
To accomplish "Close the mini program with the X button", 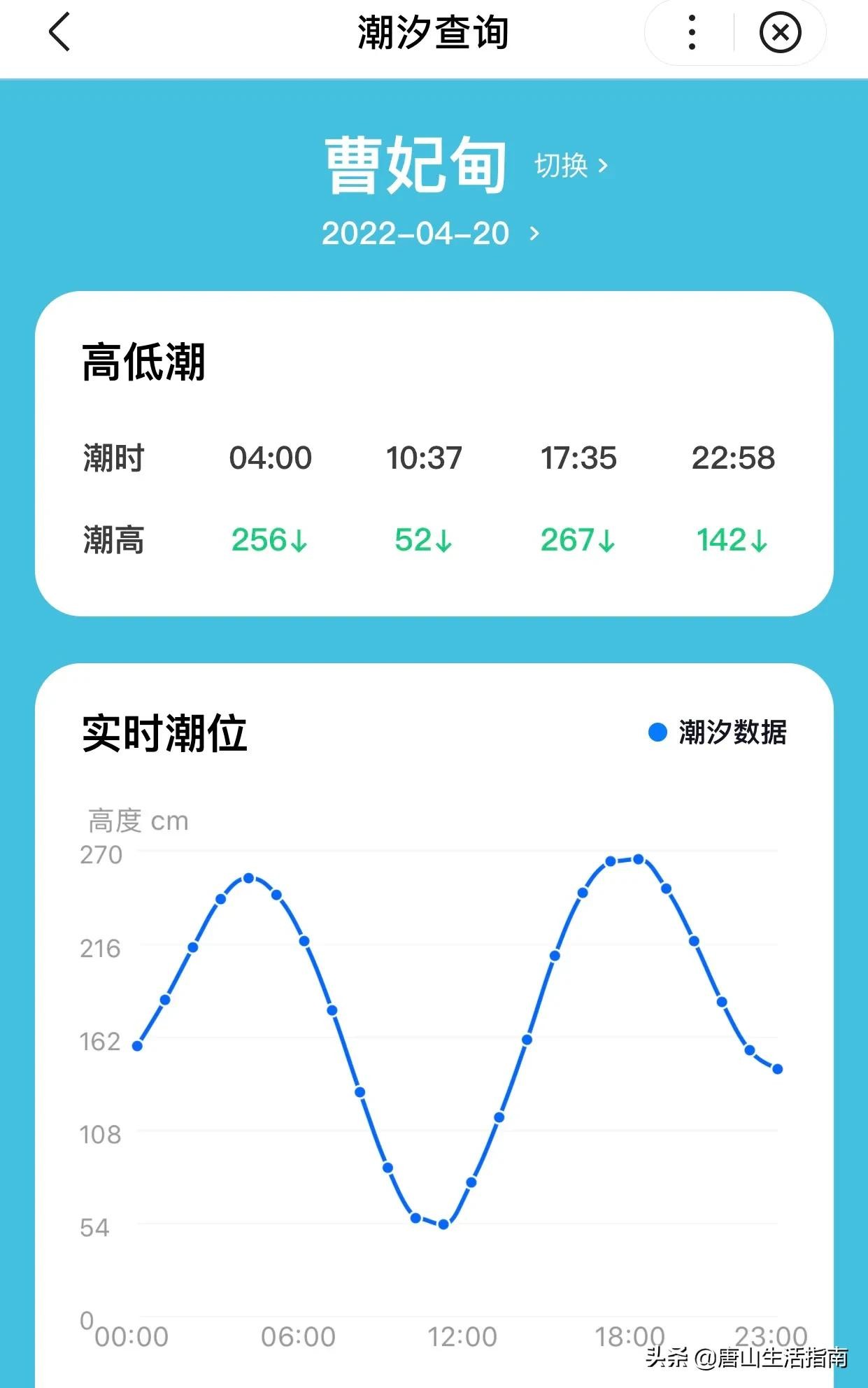I will tap(780, 32).
